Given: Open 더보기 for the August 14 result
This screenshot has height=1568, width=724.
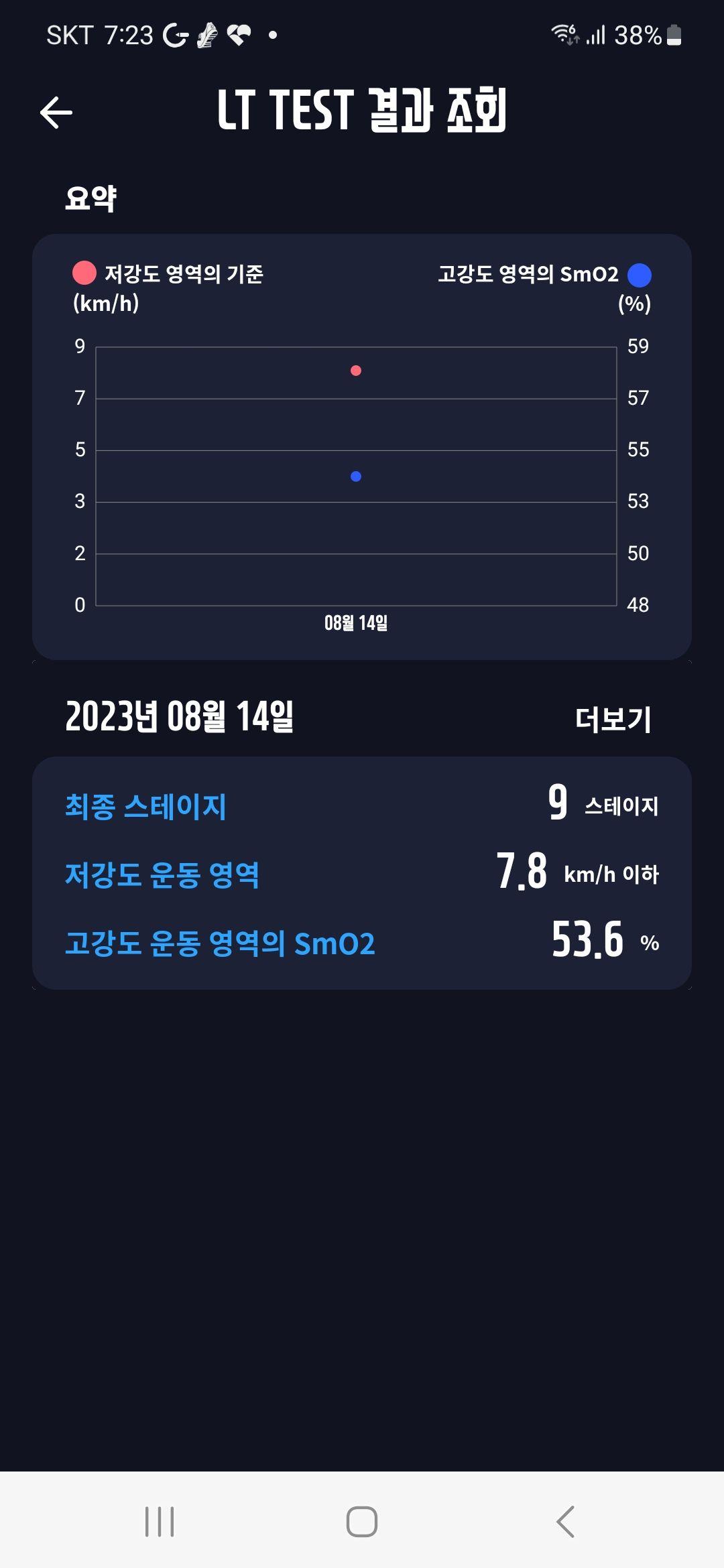Looking at the screenshot, I should point(613,719).
